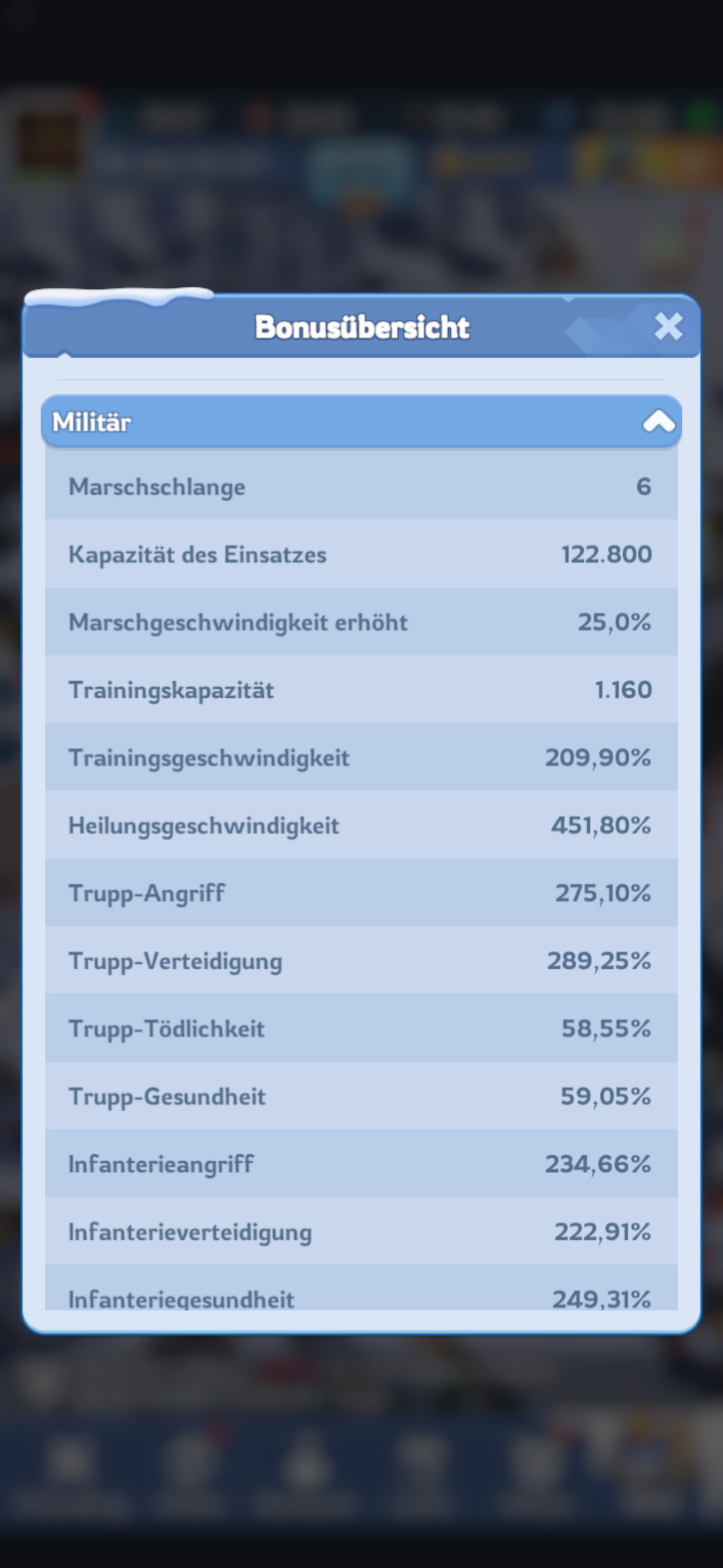Close the Bonusübersicht dialog
723x1568 pixels.
tap(668, 326)
